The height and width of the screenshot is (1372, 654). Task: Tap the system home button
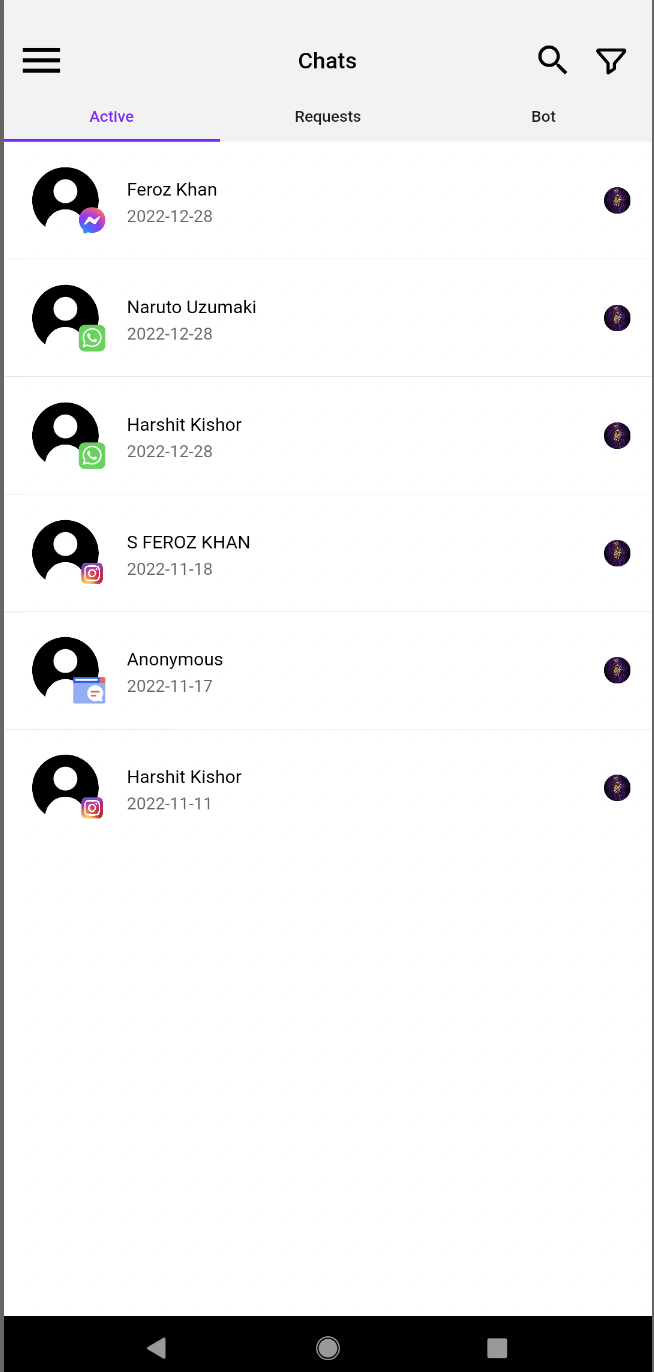tap(327, 1347)
